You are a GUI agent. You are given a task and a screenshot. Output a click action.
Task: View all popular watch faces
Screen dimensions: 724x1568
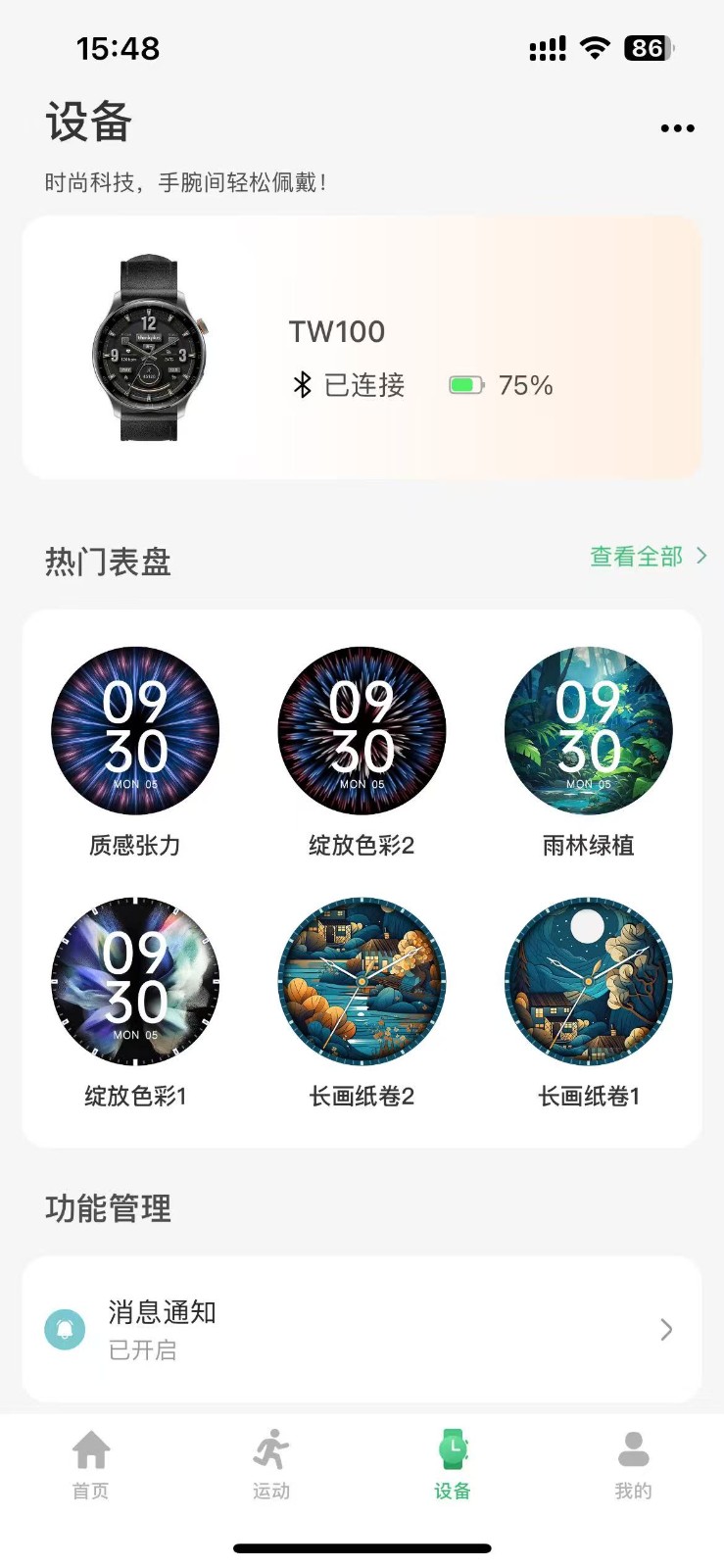coord(647,557)
